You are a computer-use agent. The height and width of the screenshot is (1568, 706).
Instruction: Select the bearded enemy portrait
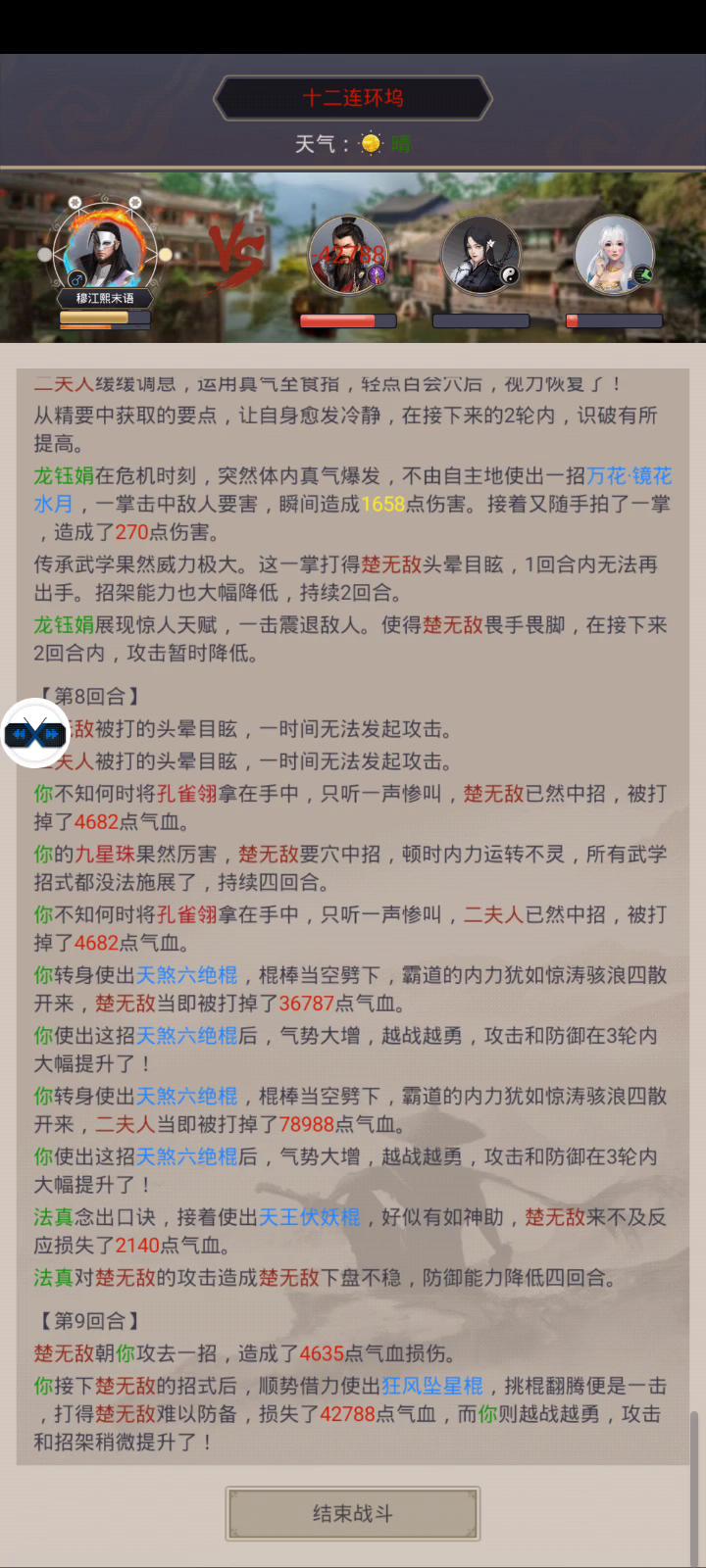[x=347, y=255]
